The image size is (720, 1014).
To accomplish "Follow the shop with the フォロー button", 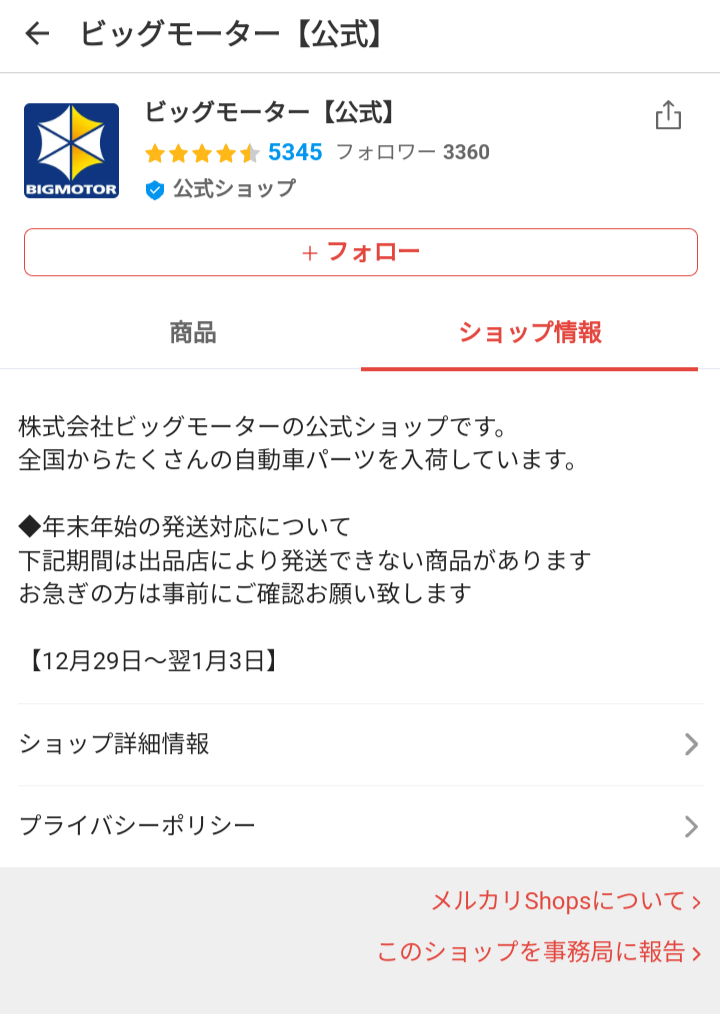I will coord(360,252).
